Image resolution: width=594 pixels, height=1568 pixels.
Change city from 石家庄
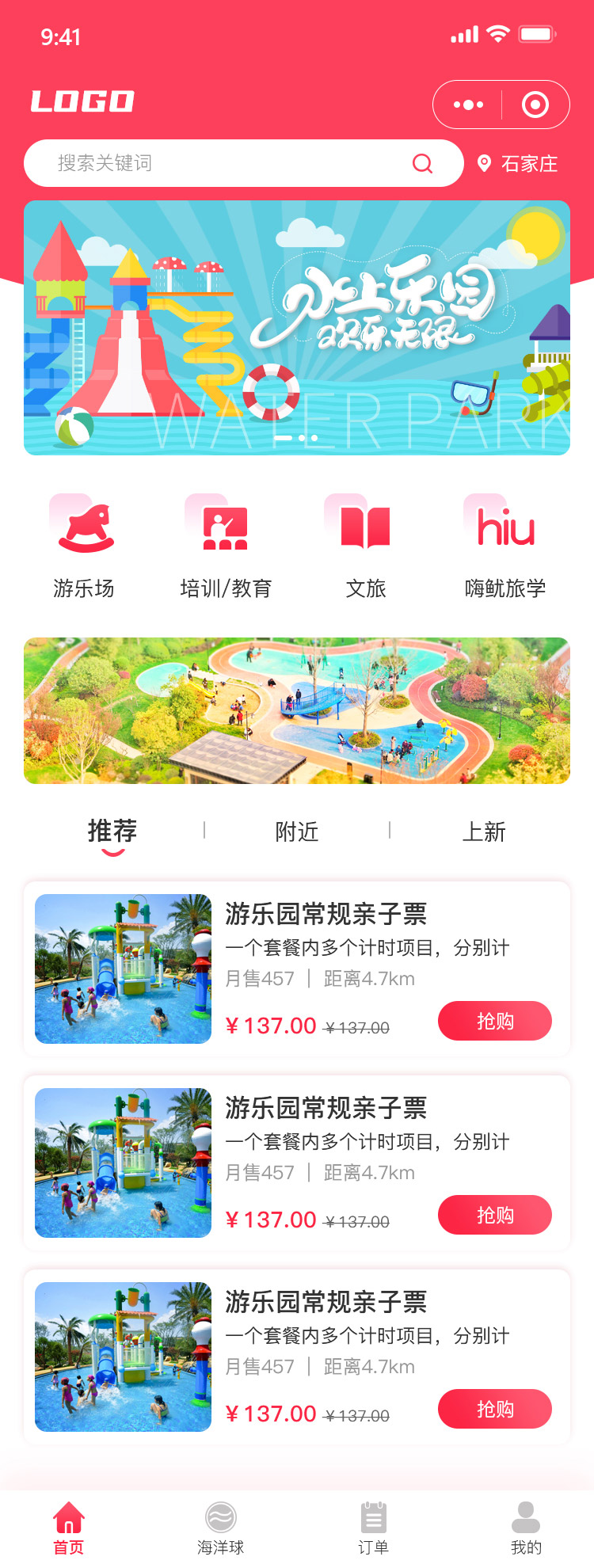519,164
